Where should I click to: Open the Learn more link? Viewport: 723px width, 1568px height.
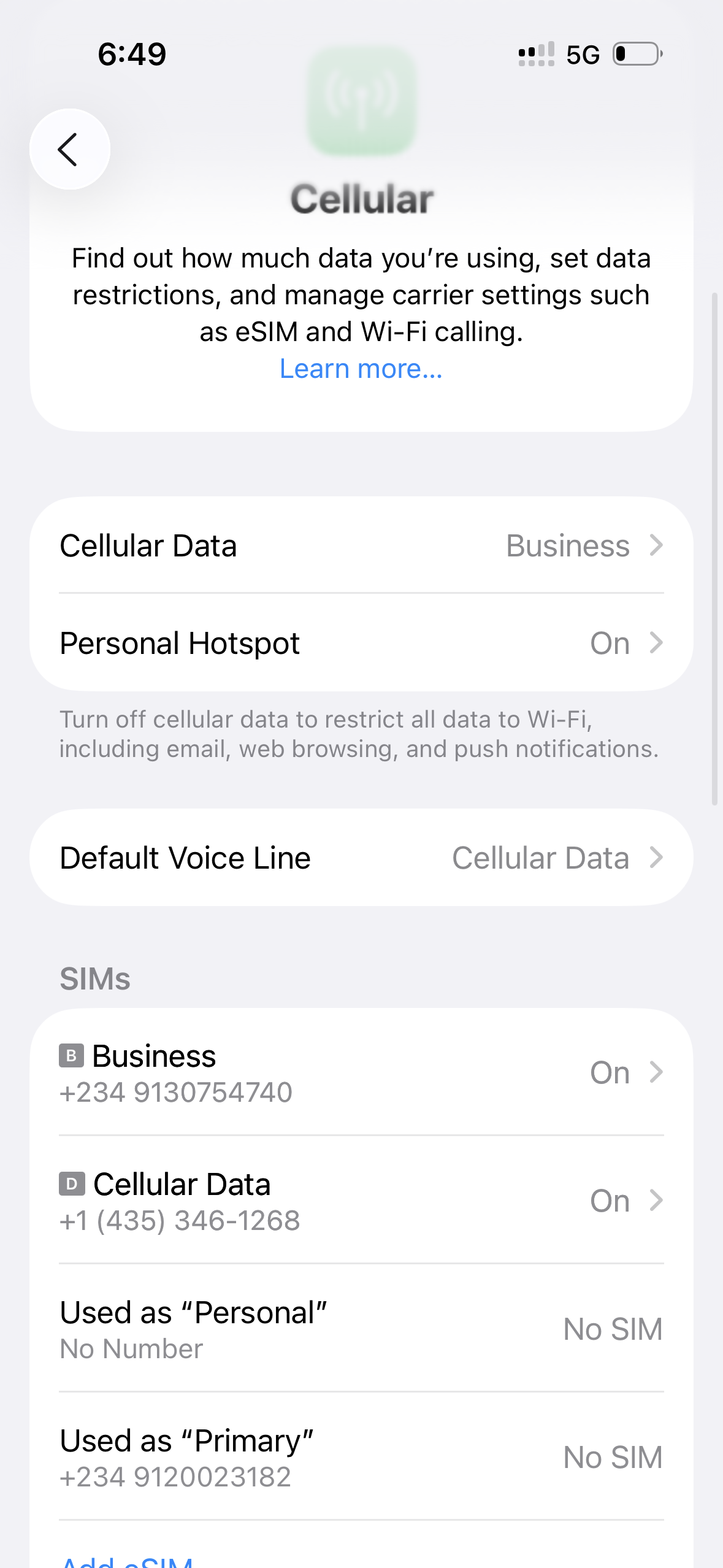pos(361,369)
